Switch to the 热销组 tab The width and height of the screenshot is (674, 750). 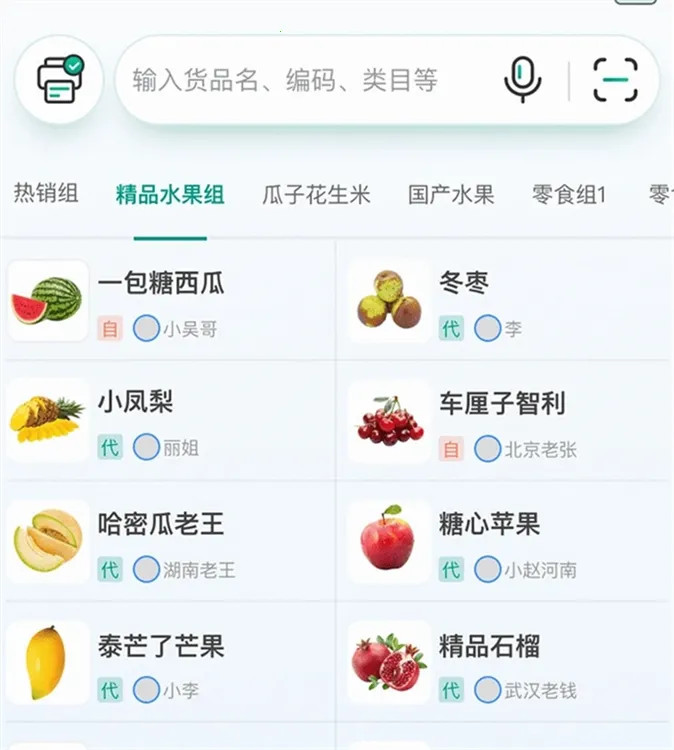(x=45, y=194)
